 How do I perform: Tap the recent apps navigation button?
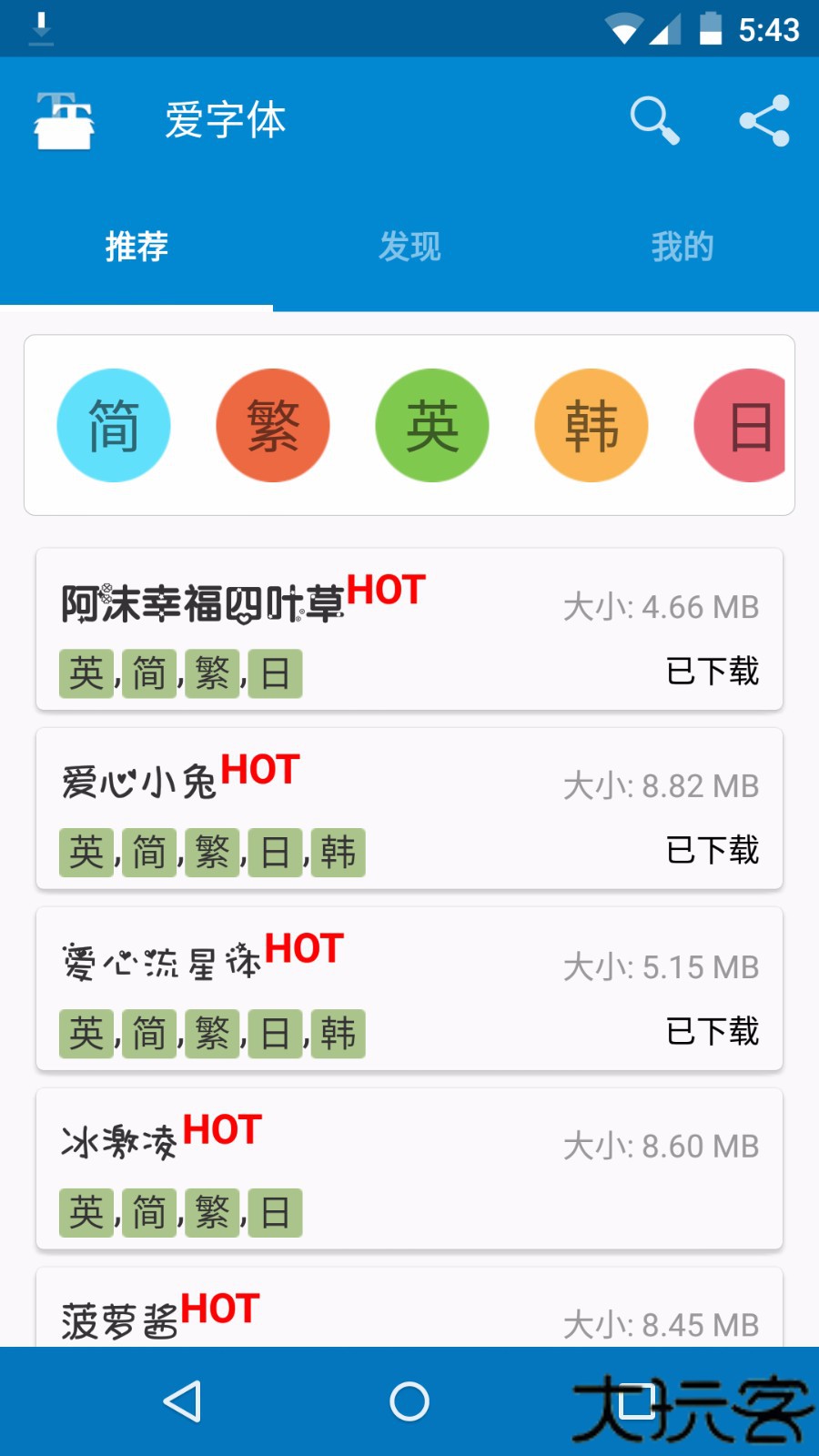point(637,1401)
